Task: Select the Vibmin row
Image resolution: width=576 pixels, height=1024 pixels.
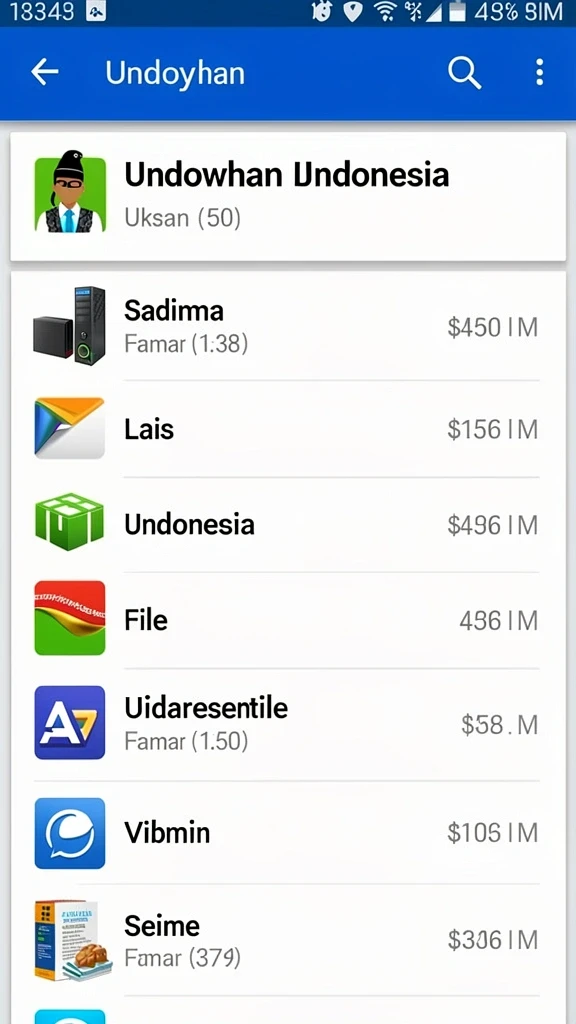Action: (x=288, y=833)
